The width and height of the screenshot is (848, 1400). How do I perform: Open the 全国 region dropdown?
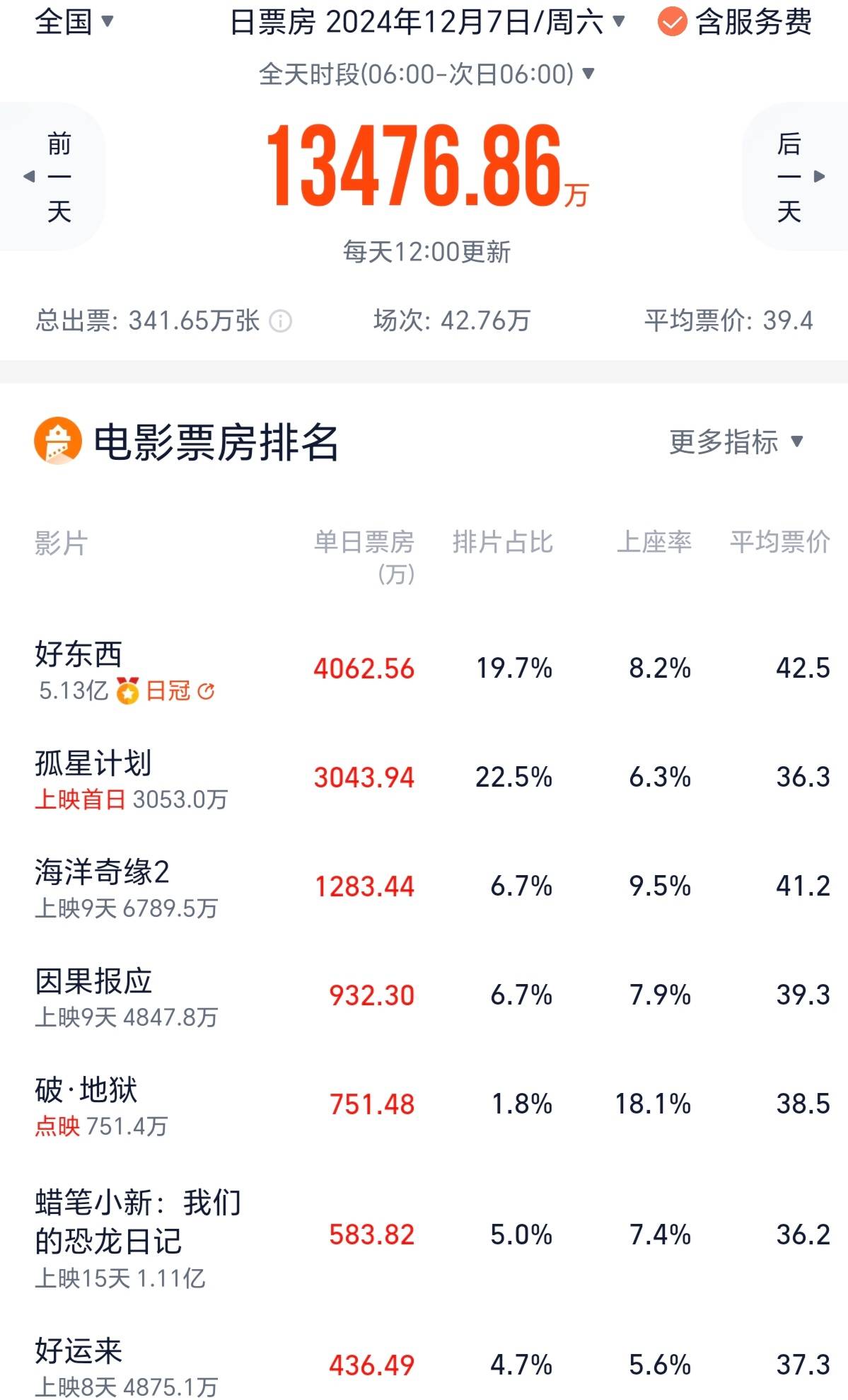click(74, 22)
